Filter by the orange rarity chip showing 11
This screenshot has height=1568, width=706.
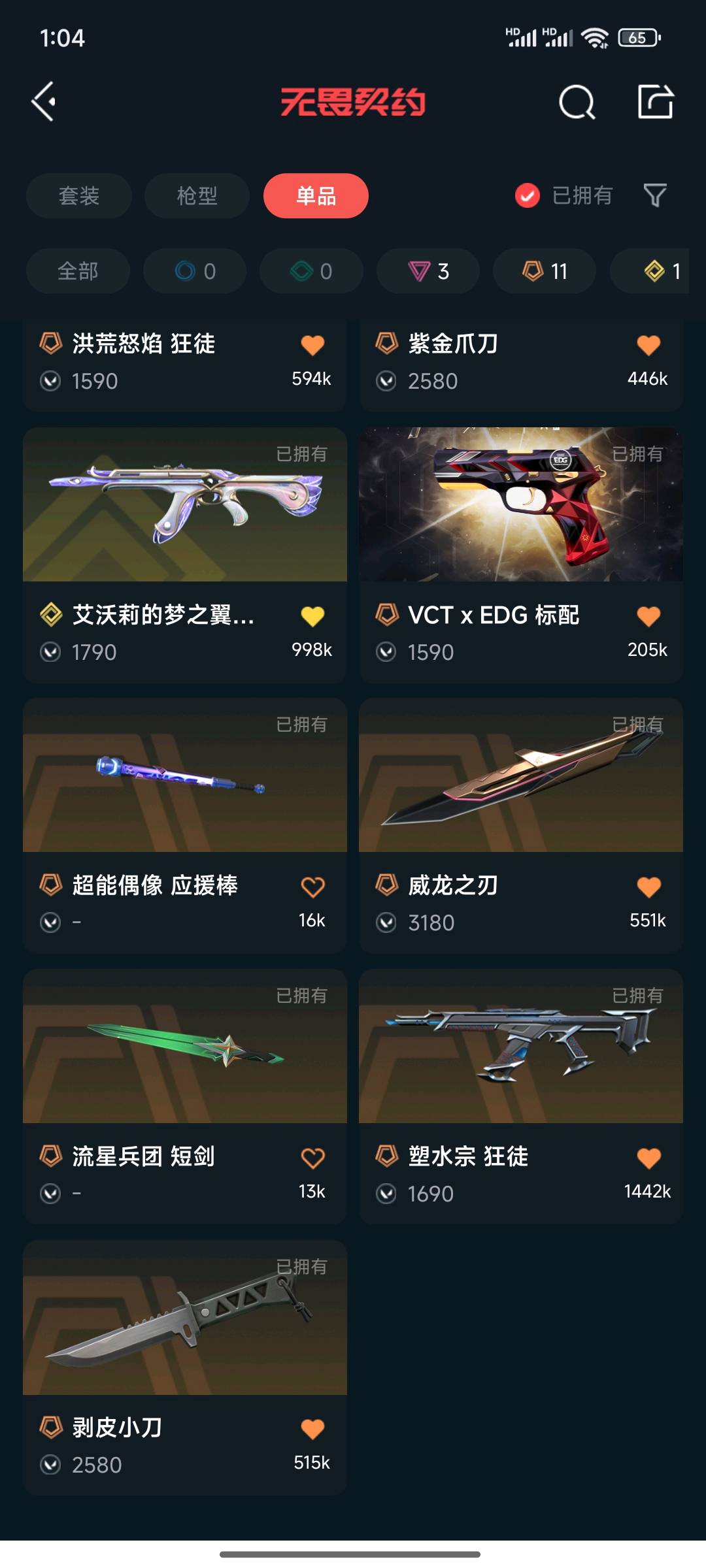tap(545, 271)
